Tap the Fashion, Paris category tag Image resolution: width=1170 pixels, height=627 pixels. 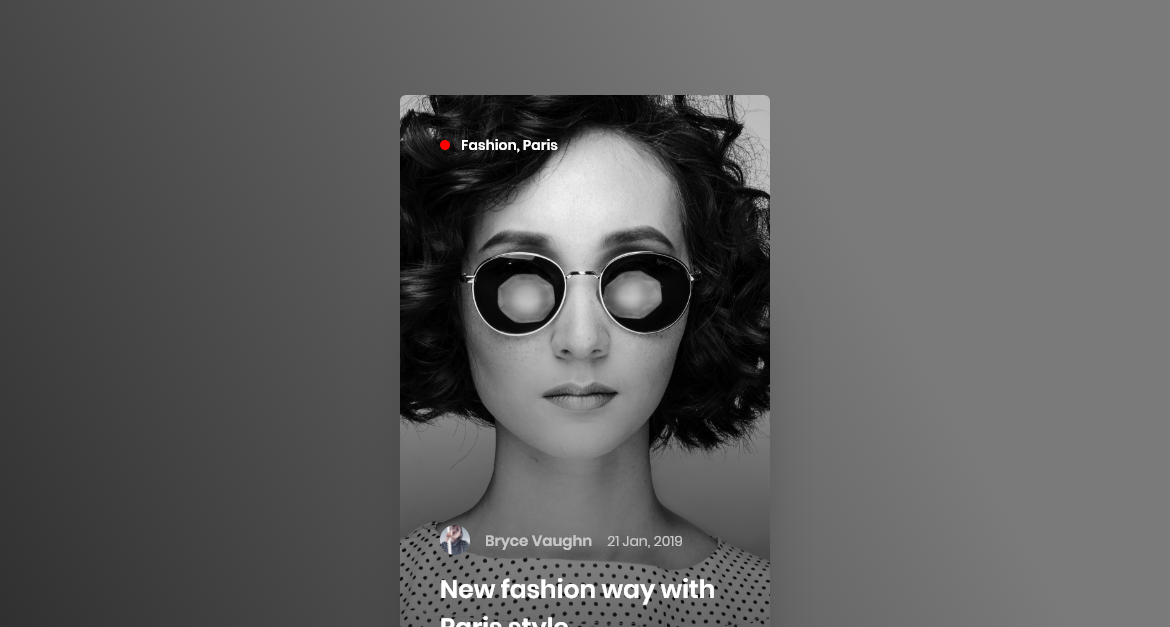pyautogui.click(x=508, y=145)
